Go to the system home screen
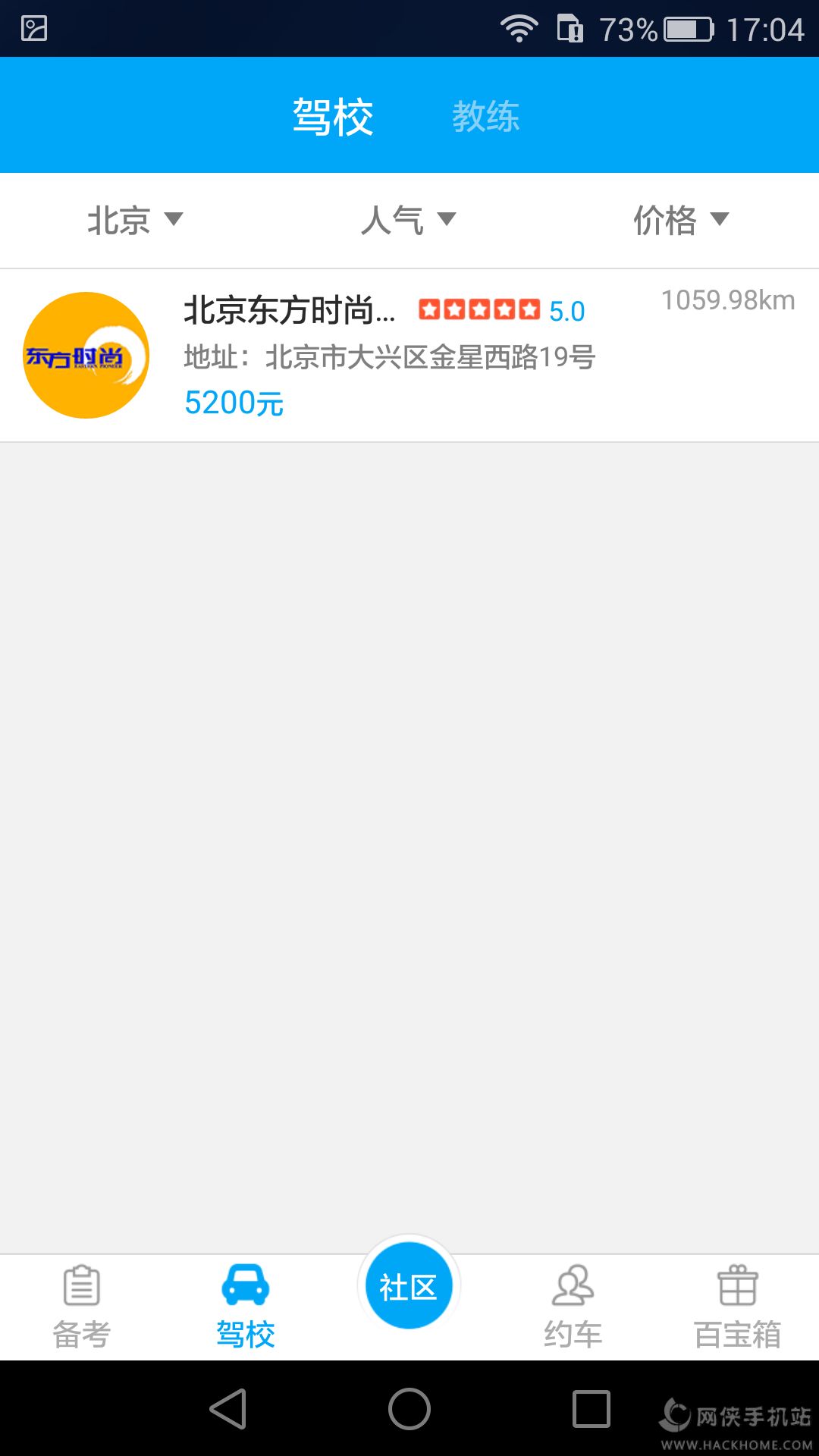 coord(409,1409)
